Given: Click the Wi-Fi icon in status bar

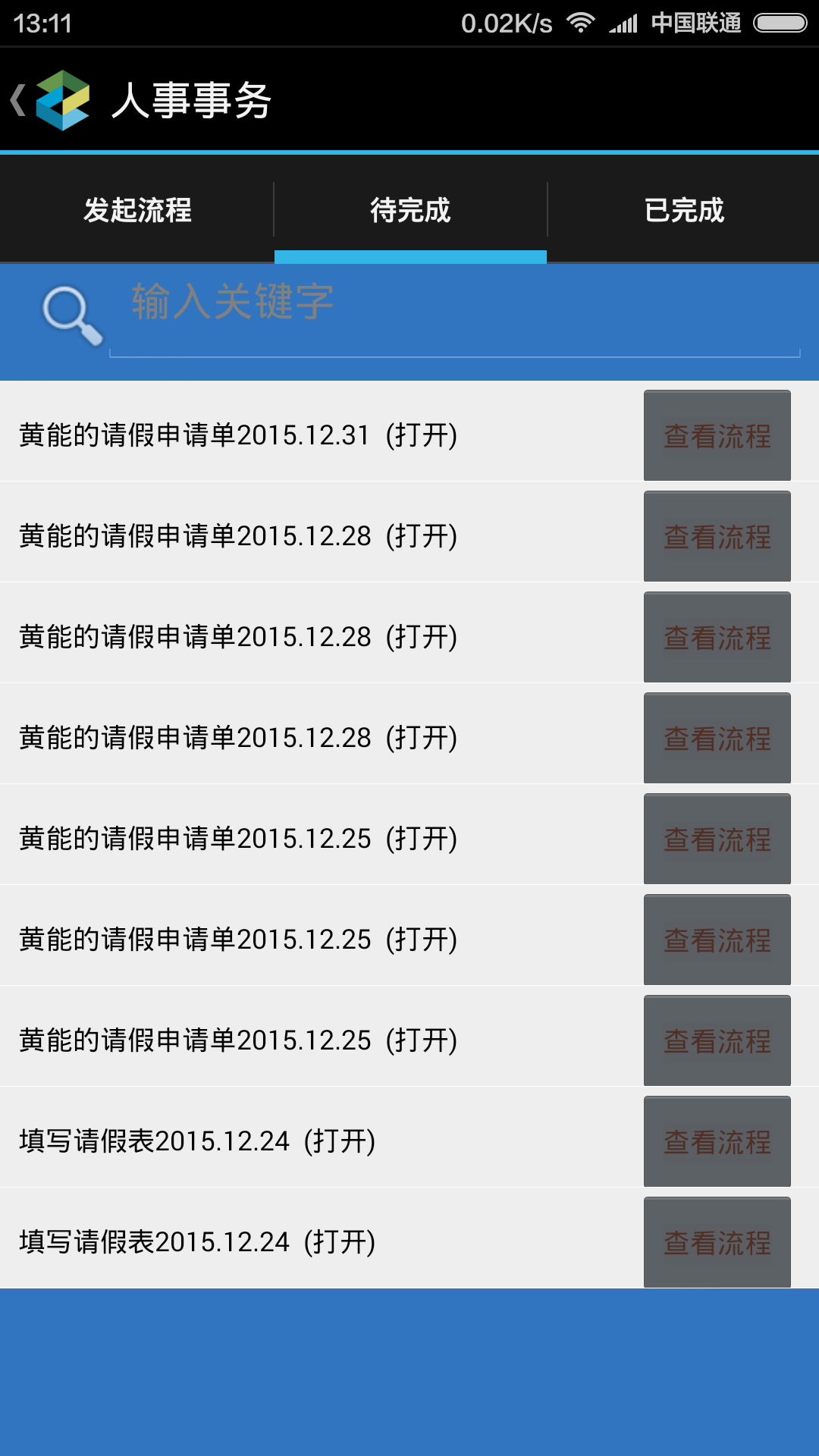Looking at the screenshot, I should tap(582, 23).
